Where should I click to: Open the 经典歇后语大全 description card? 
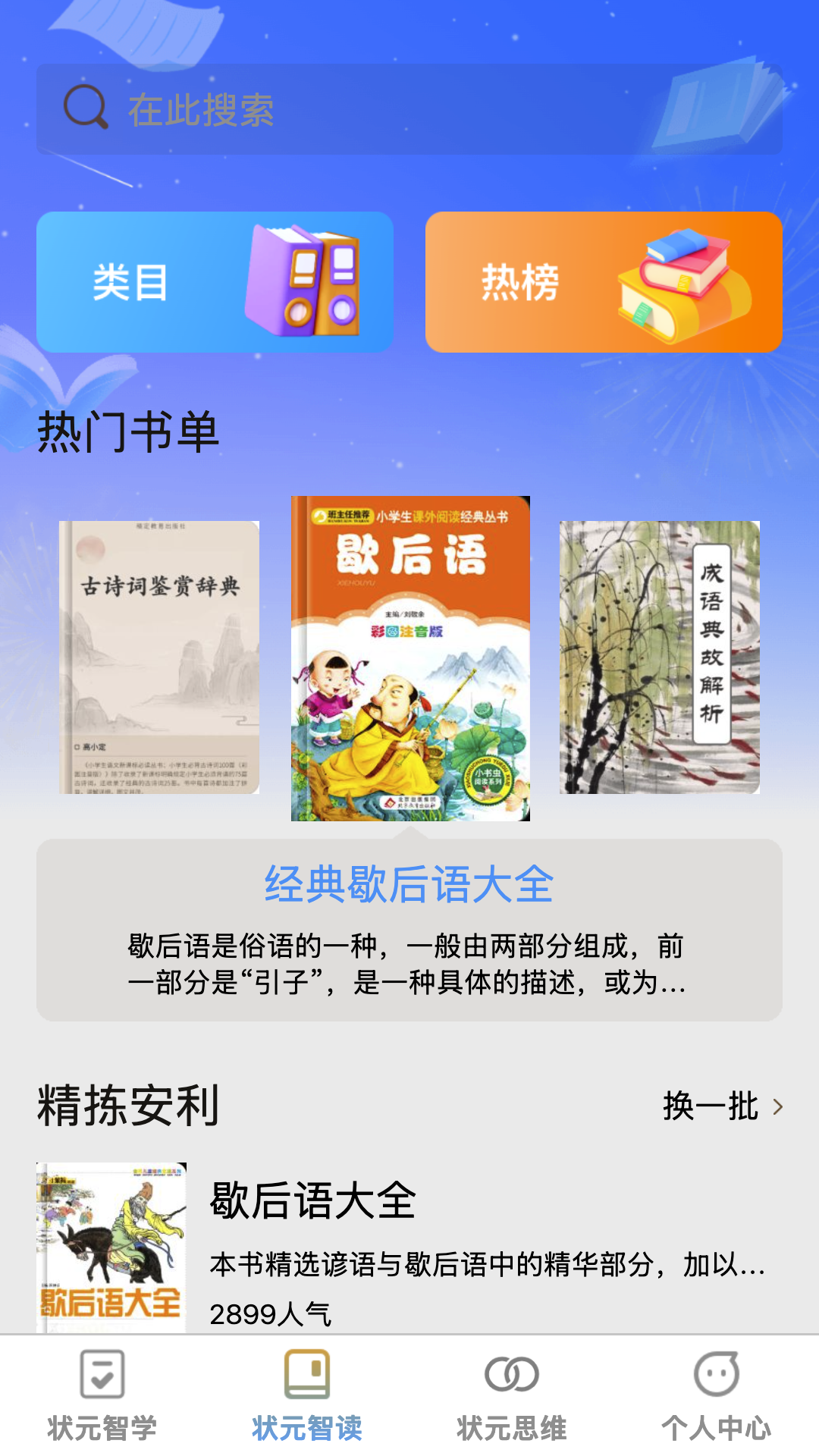(x=409, y=930)
